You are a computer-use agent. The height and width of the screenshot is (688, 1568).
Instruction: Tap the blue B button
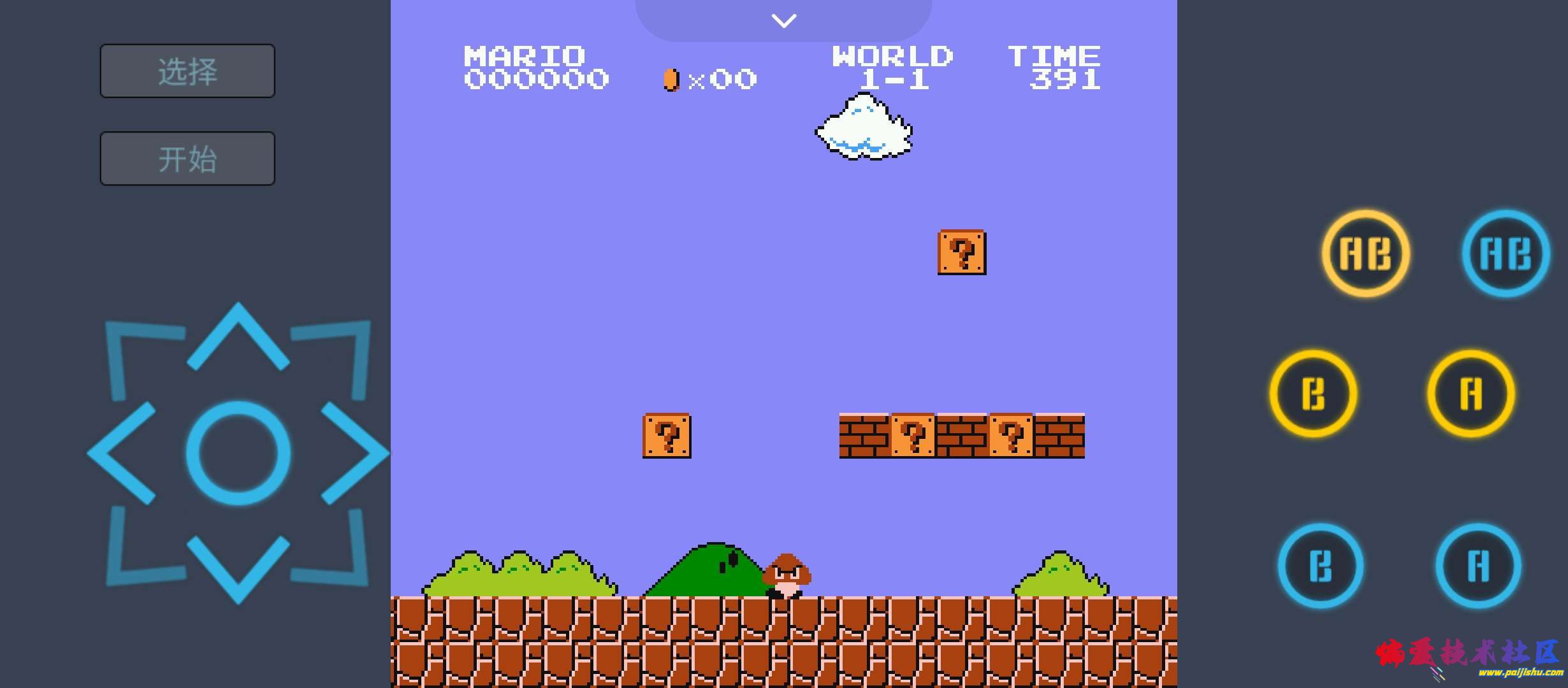point(1321,566)
